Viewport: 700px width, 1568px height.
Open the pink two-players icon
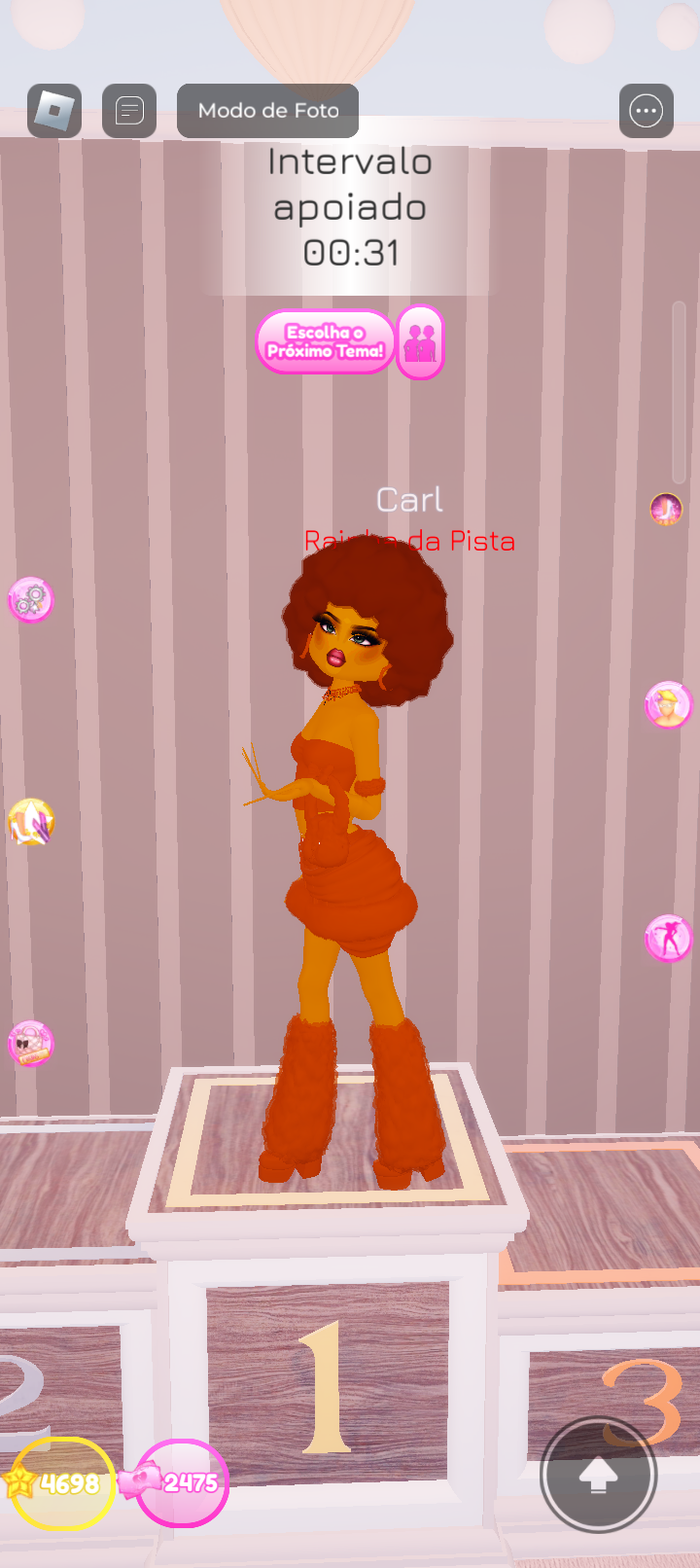click(421, 342)
